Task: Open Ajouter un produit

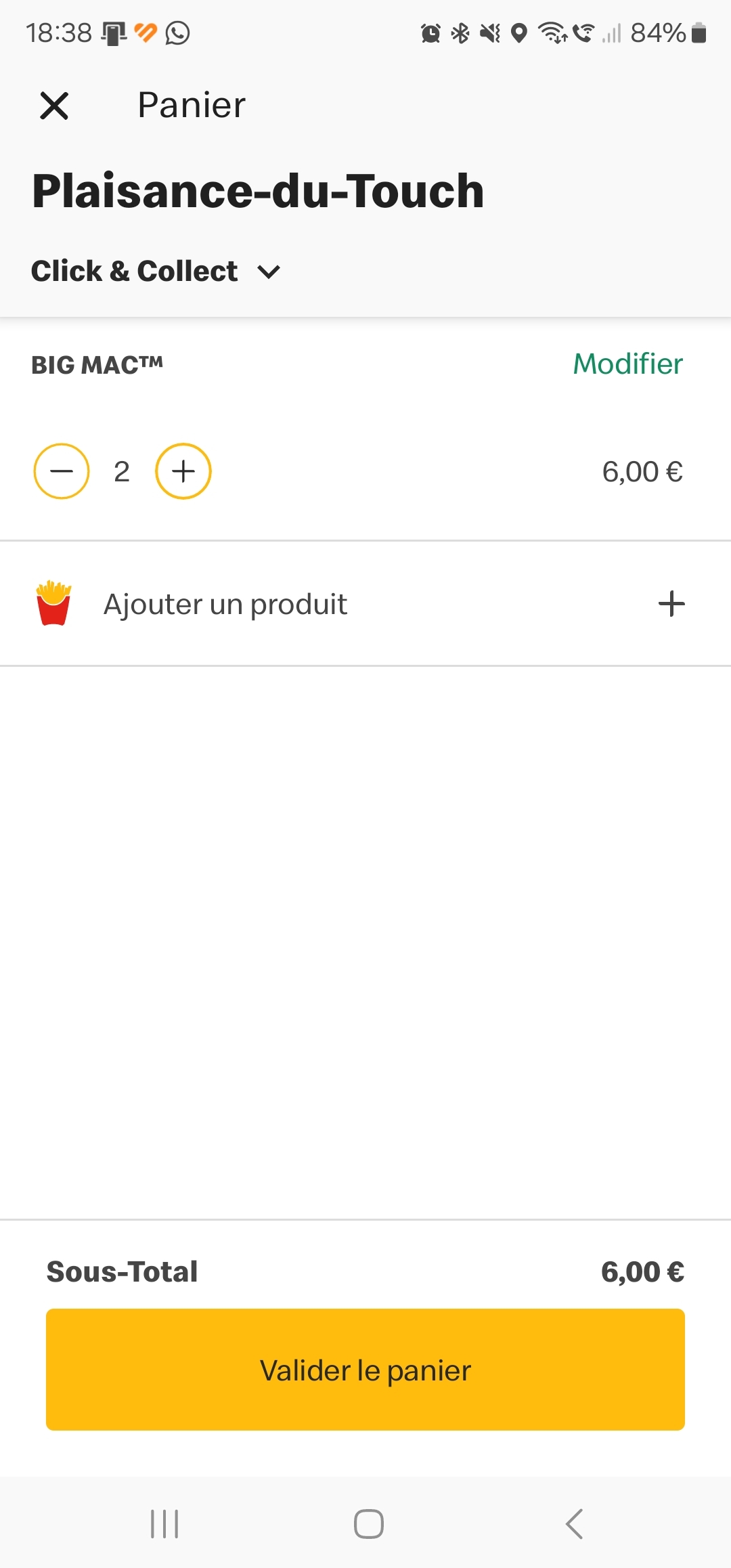Action: [365, 604]
